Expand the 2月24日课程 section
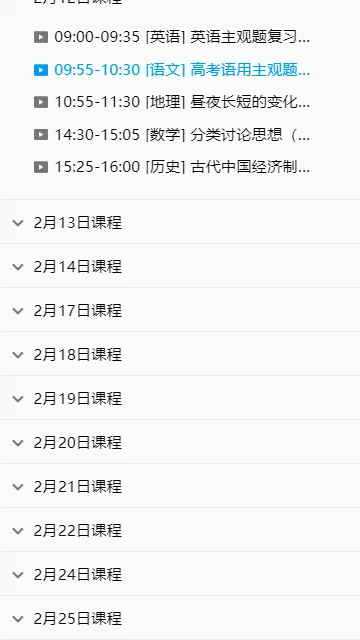The width and height of the screenshot is (360, 640). click(x=180, y=574)
